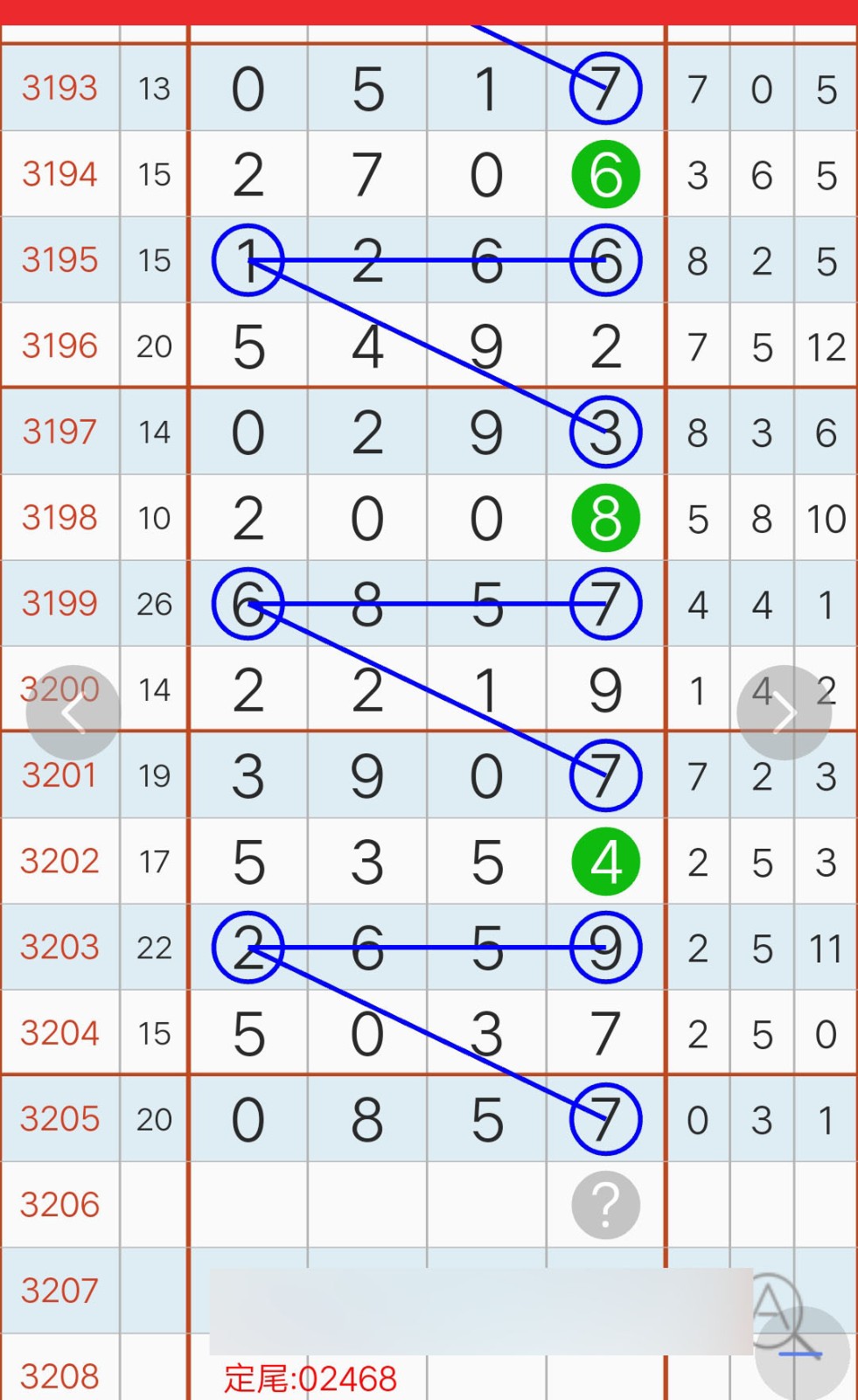Go to the previous image with left arrow
The image size is (858, 1400).
click(73, 713)
